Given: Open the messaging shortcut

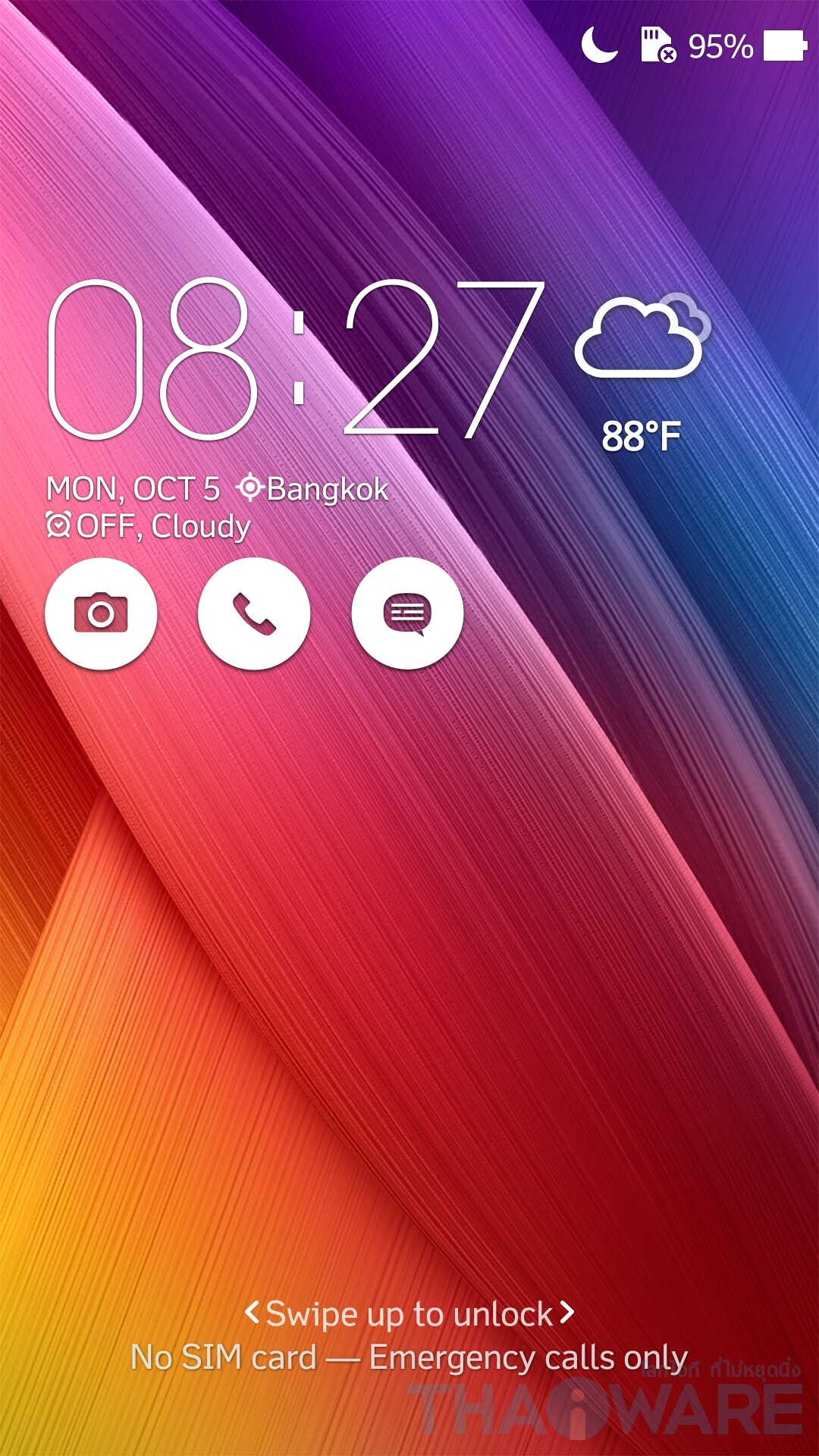Looking at the screenshot, I should (x=407, y=613).
